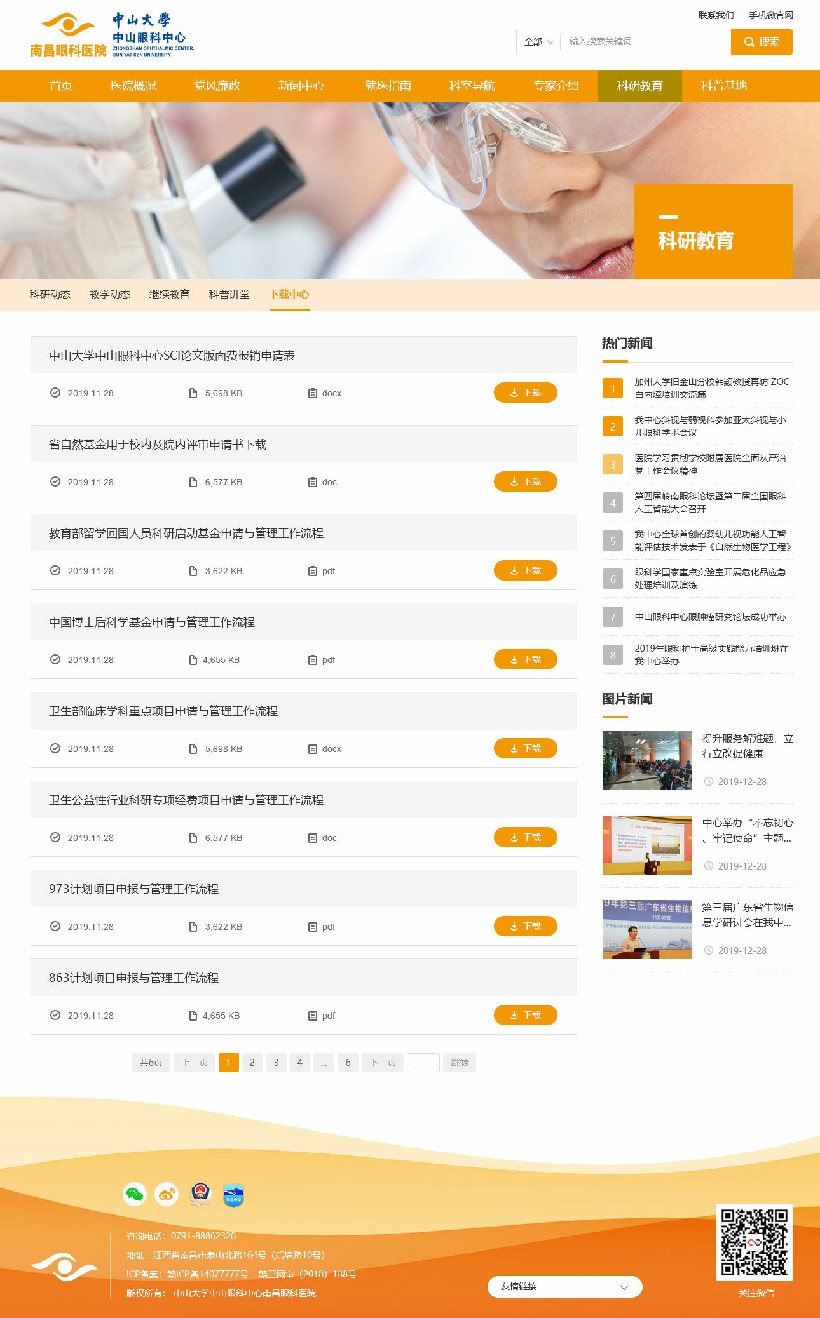The image size is (820, 1318).
Task: Download the SCI论文版面费报销申请表 file
Action: point(525,393)
